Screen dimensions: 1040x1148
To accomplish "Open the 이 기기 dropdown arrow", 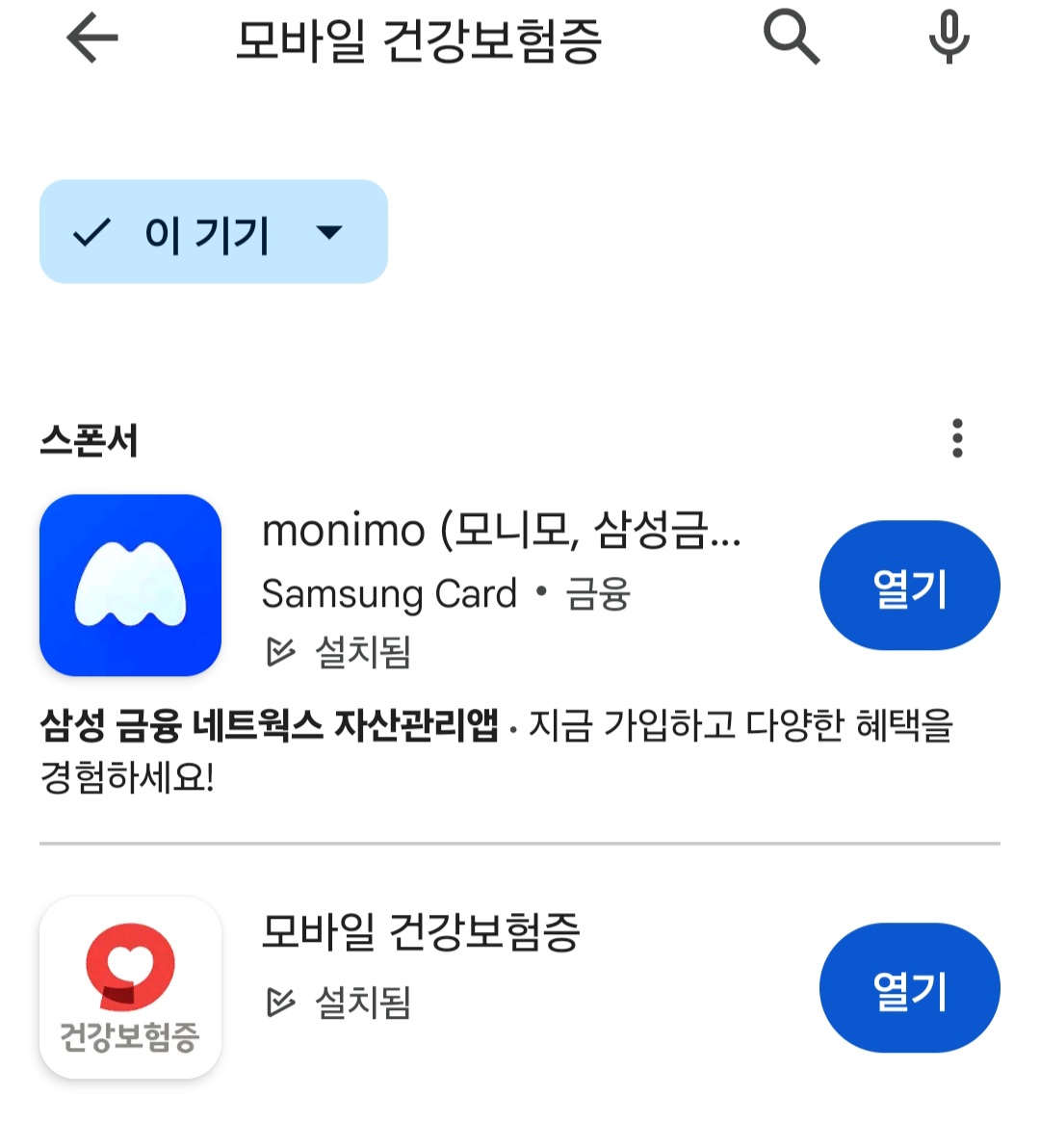I will 331,232.
